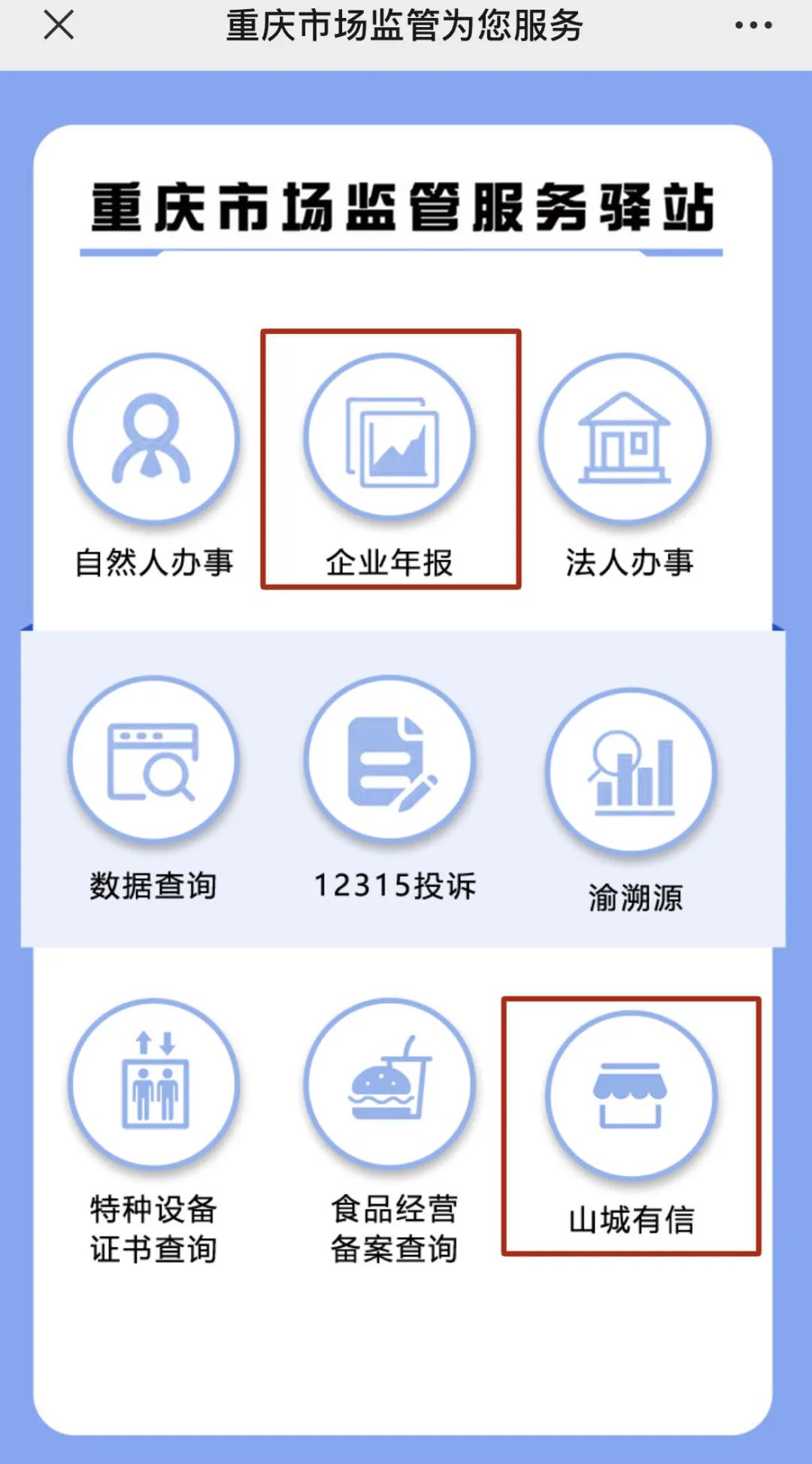Viewport: 812px width, 1464px height.
Task: Close the webview with the X
Action: [x=59, y=25]
